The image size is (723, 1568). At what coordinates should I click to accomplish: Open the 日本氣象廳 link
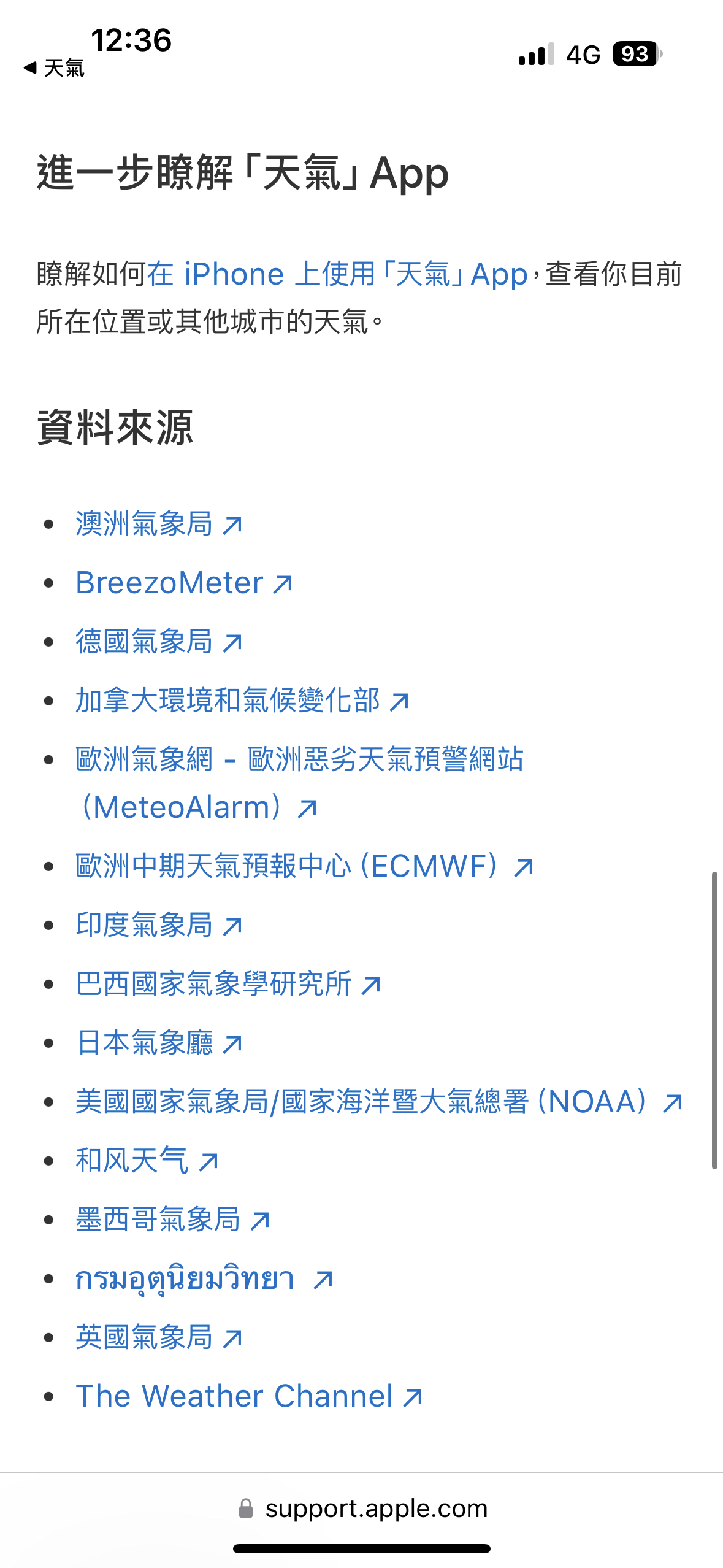[x=159, y=1043]
